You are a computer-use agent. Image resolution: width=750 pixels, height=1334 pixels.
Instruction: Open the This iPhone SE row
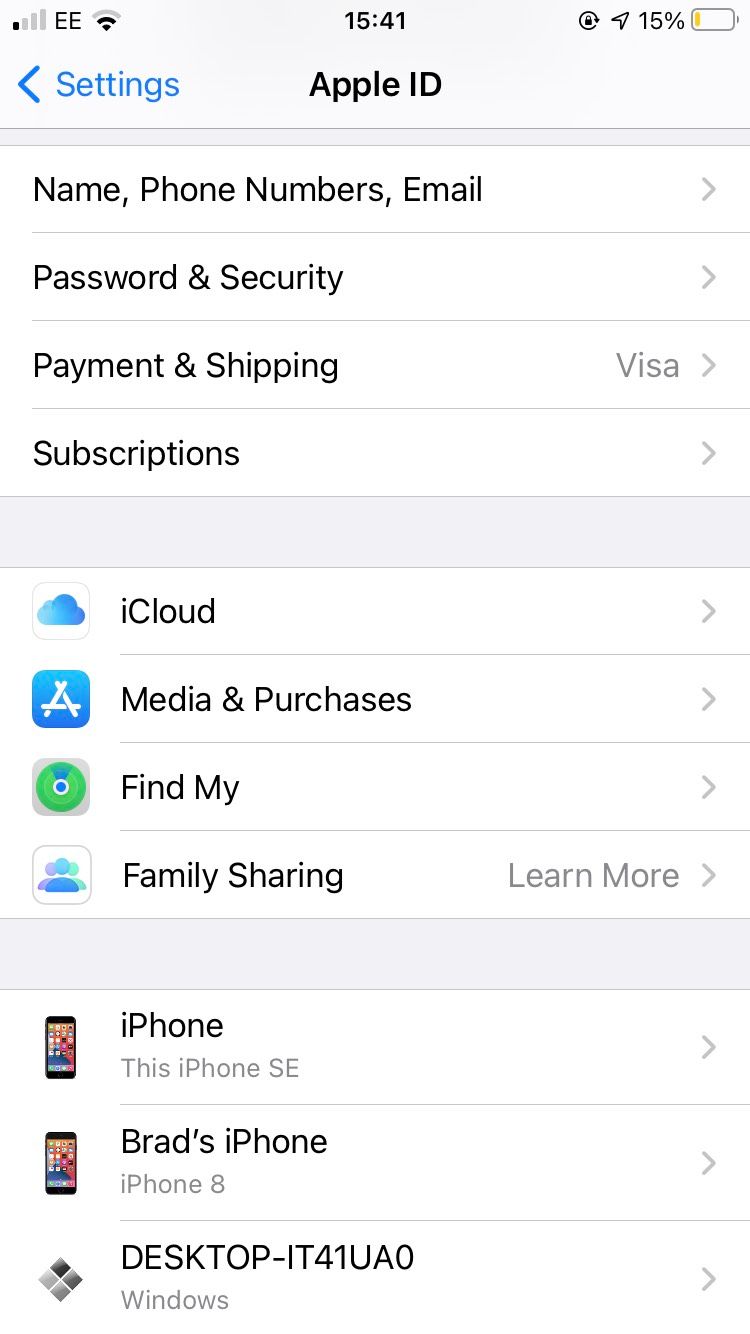375,1047
